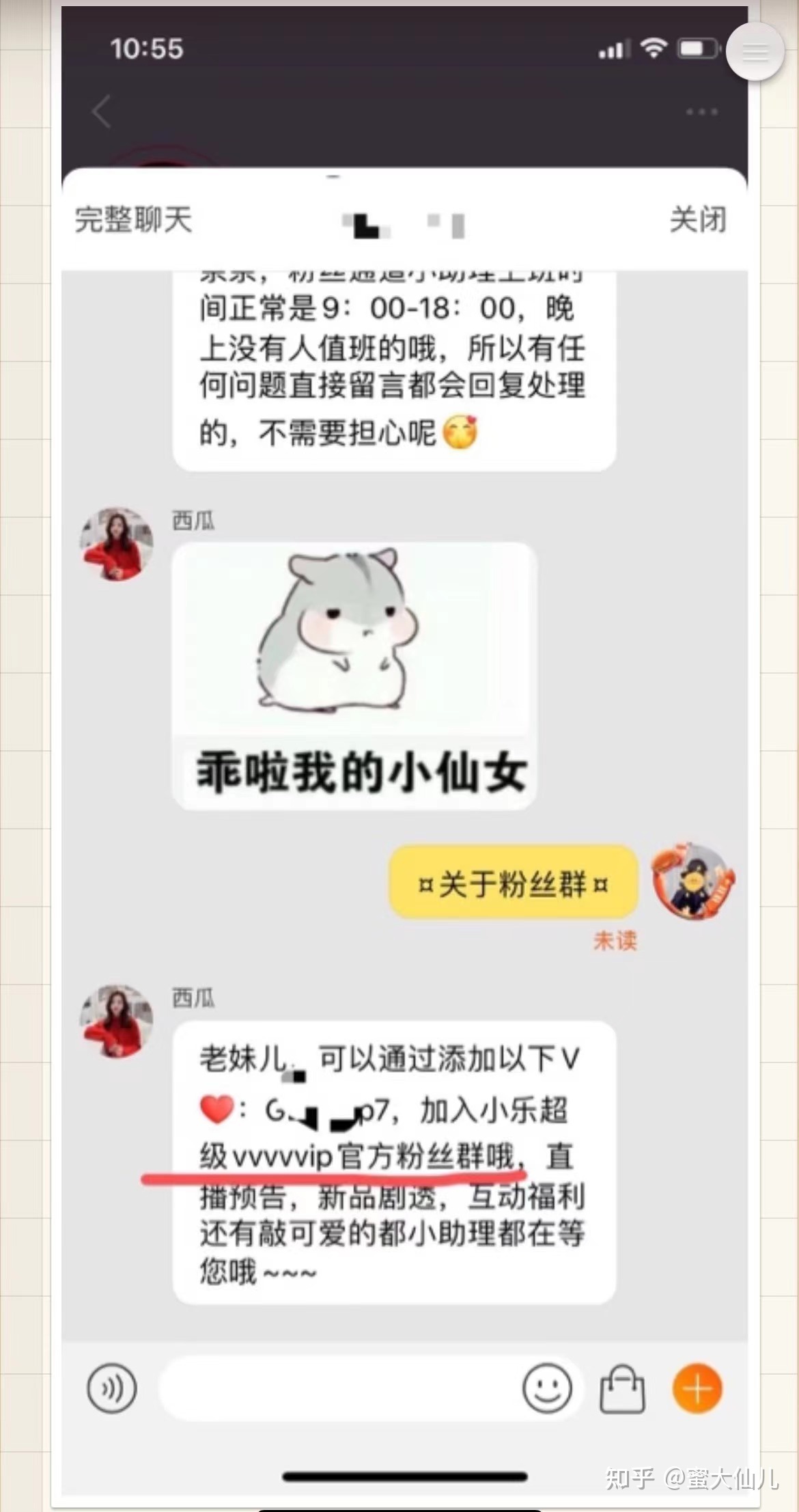Open the hamster sticker from 西瓜

pos(354,675)
